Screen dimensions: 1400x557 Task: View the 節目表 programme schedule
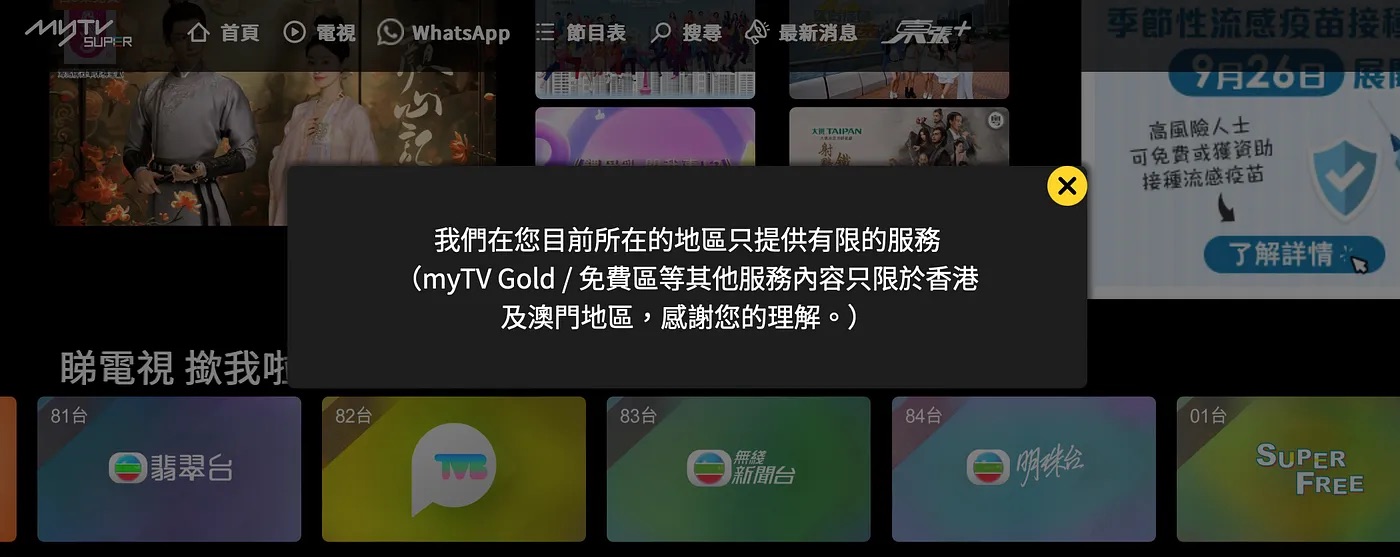click(x=580, y=33)
